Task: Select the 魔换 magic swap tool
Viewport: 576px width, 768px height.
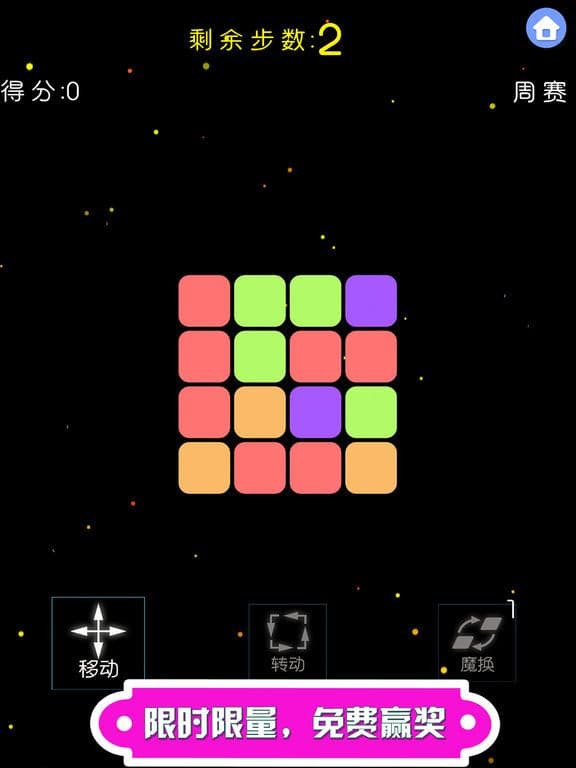Action: 477,642
